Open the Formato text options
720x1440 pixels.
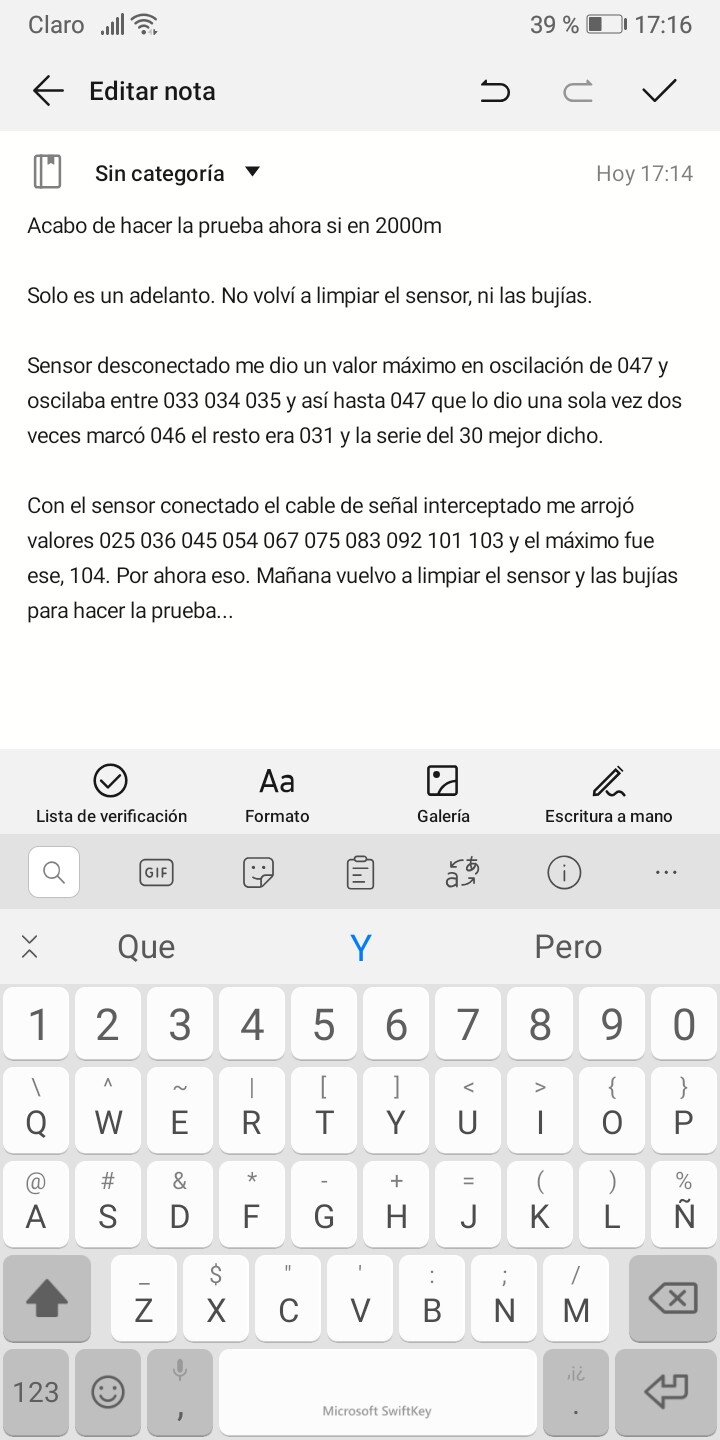[x=277, y=793]
